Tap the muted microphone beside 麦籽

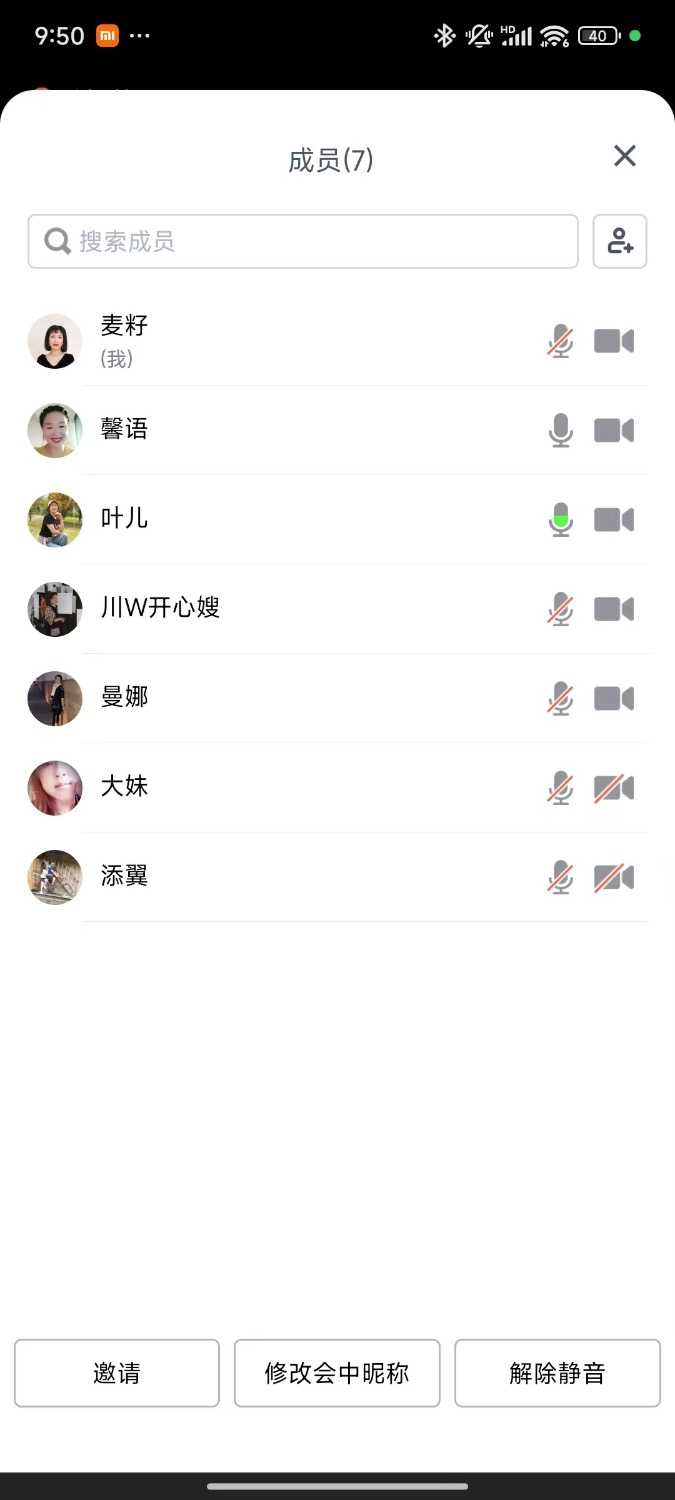point(561,341)
